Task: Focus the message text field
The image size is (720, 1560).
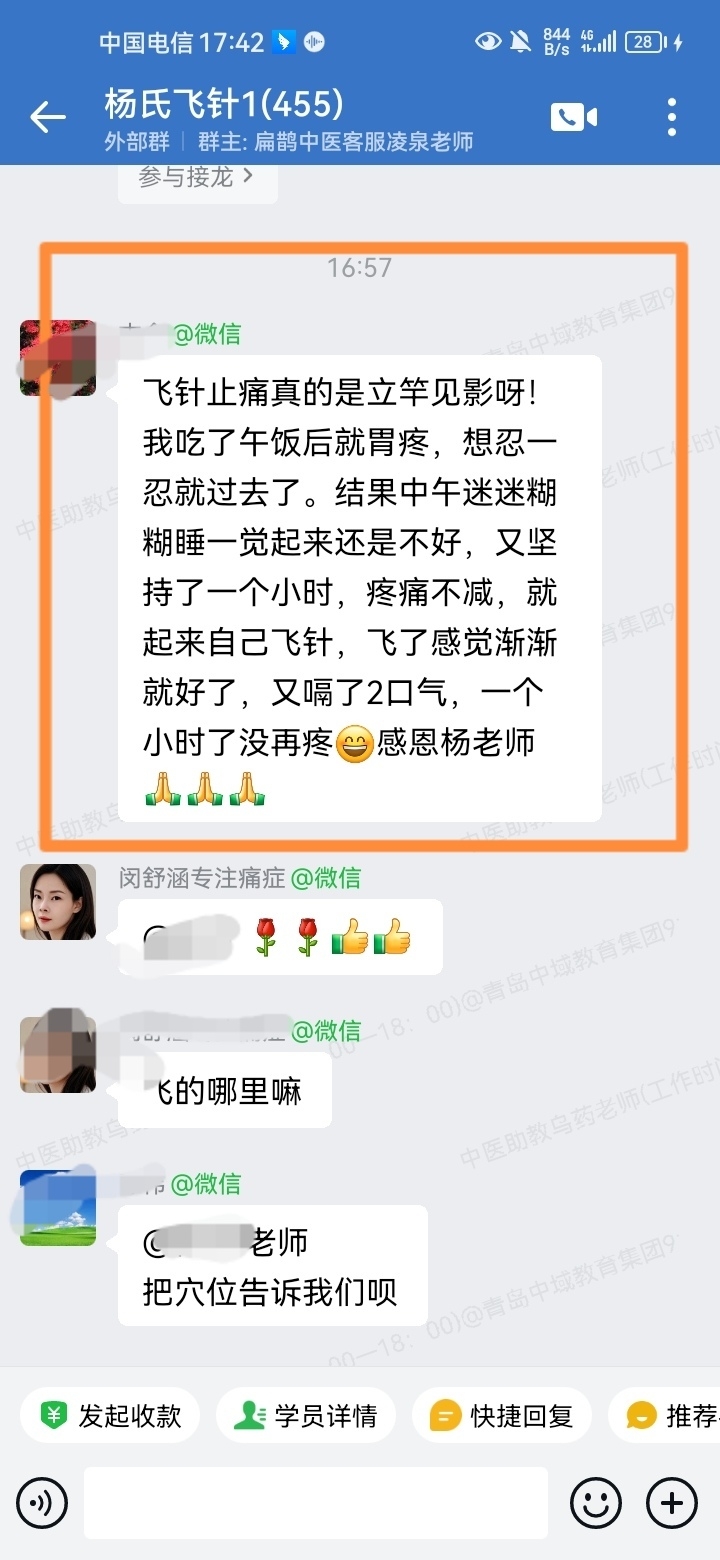Action: point(316,1502)
